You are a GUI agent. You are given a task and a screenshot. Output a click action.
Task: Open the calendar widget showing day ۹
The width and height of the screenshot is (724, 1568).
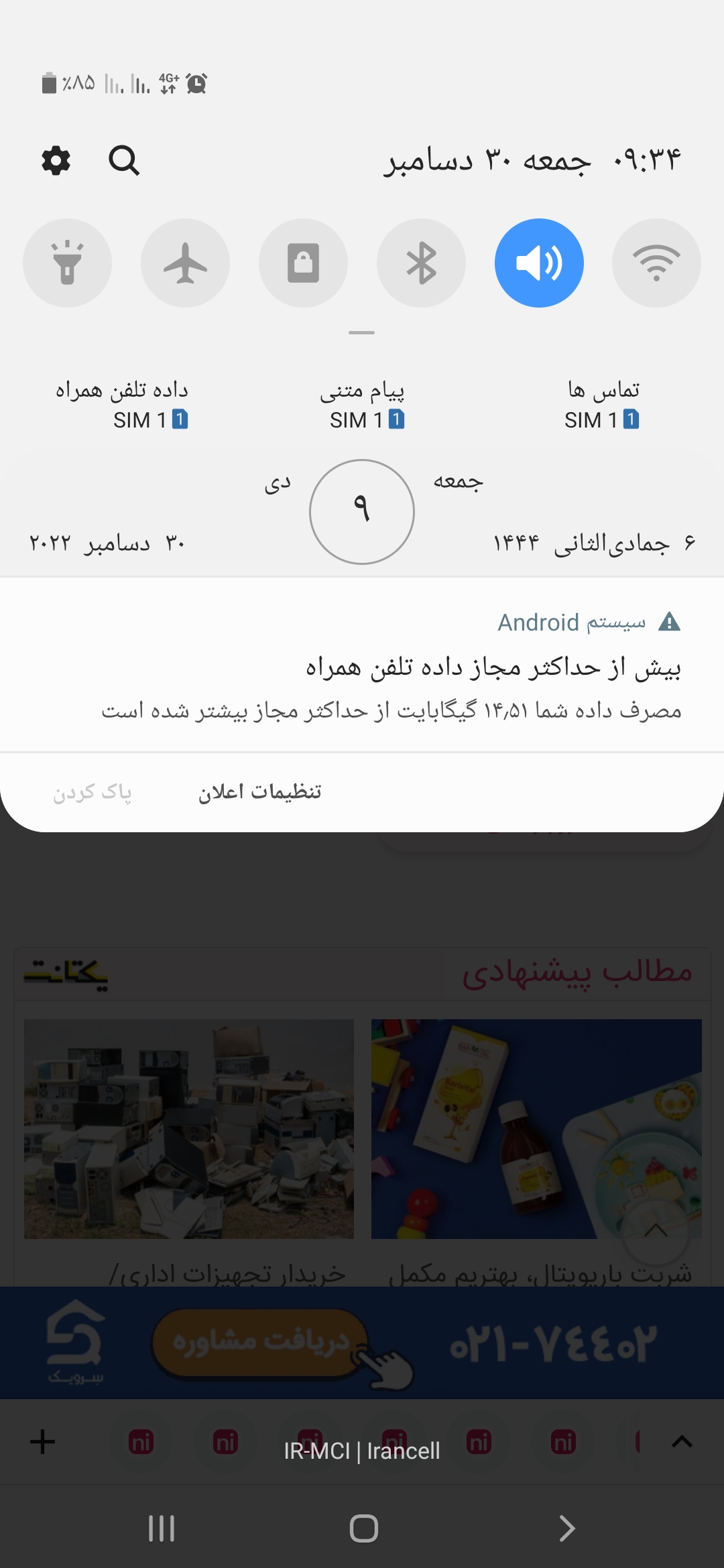coord(362,512)
